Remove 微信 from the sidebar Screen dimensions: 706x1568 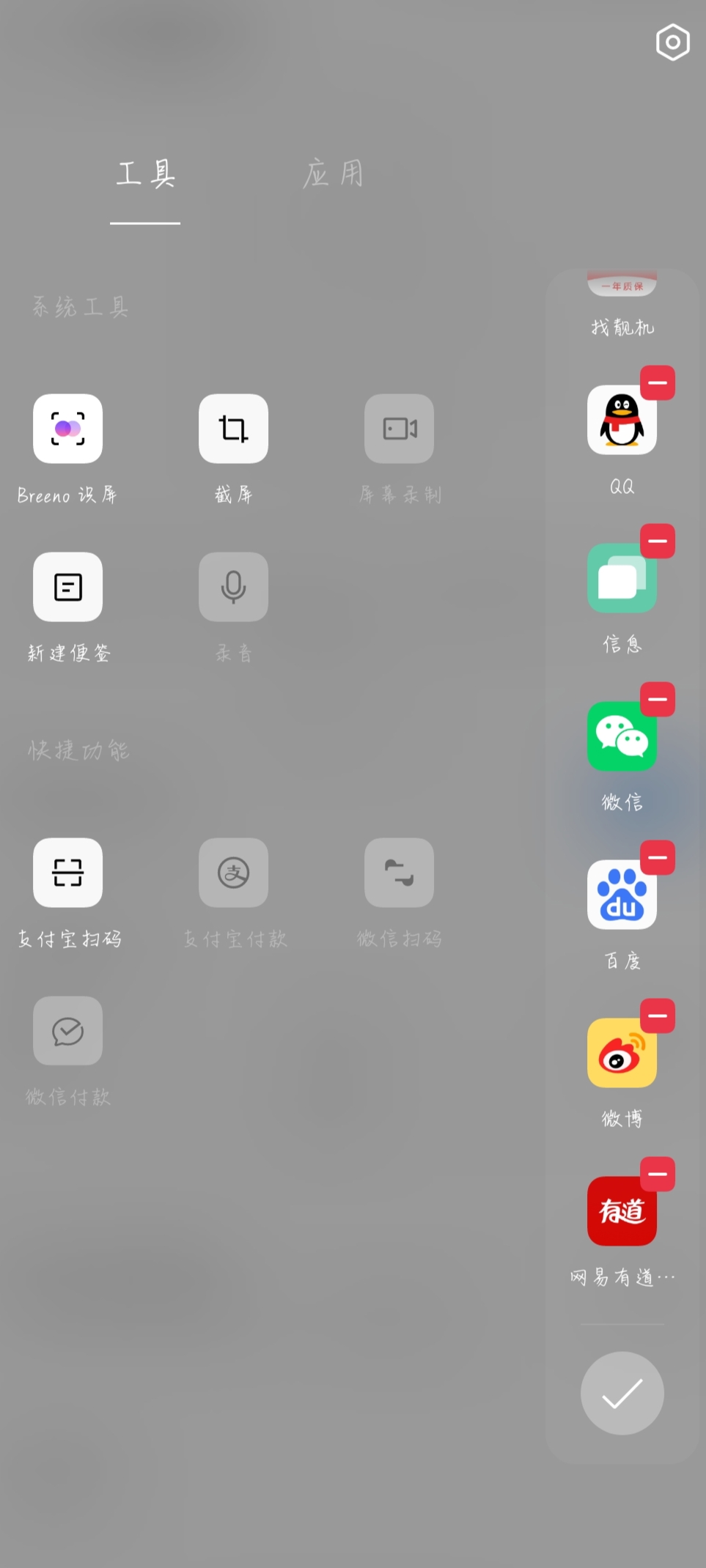click(x=658, y=700)
